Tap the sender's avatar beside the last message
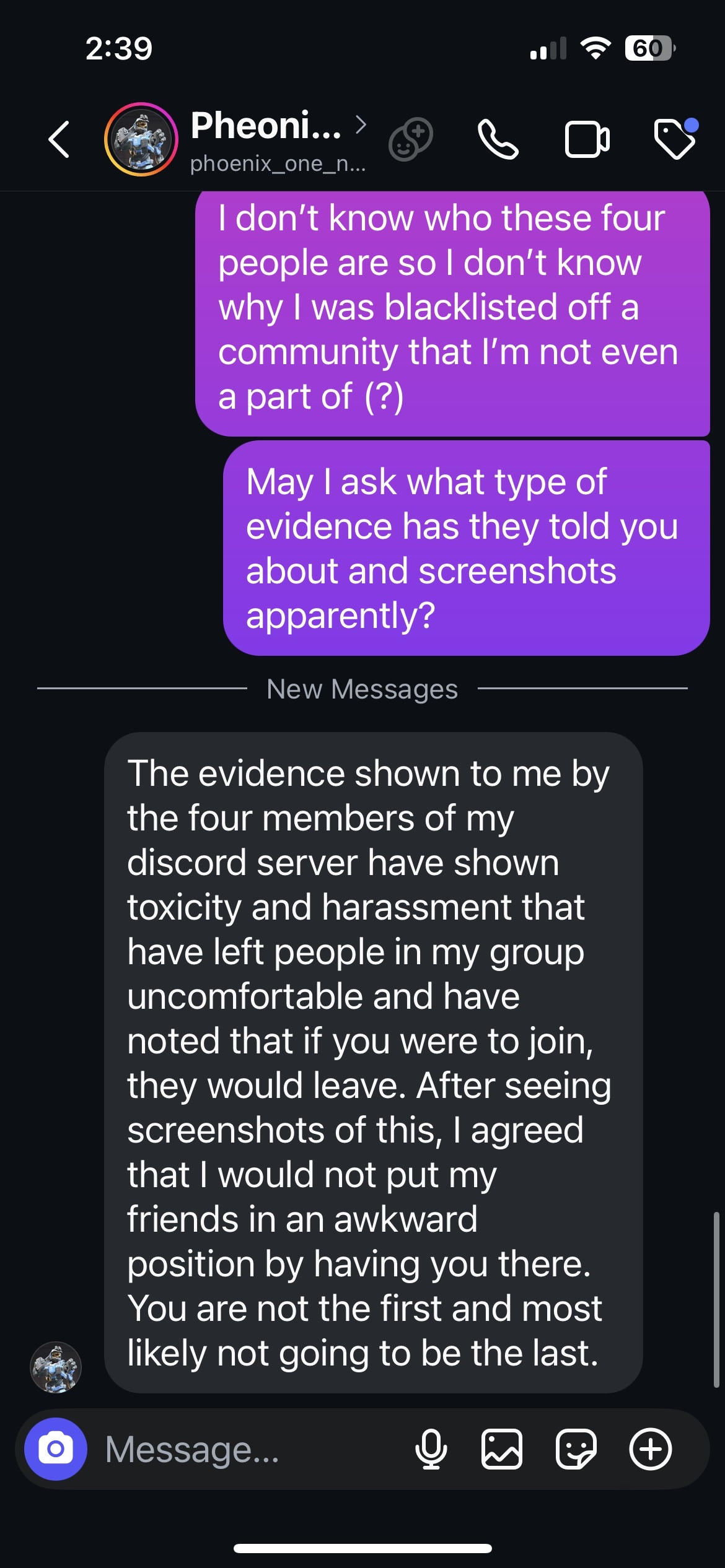Viewport: 725px width, 1568px height. coord(56,1367)
